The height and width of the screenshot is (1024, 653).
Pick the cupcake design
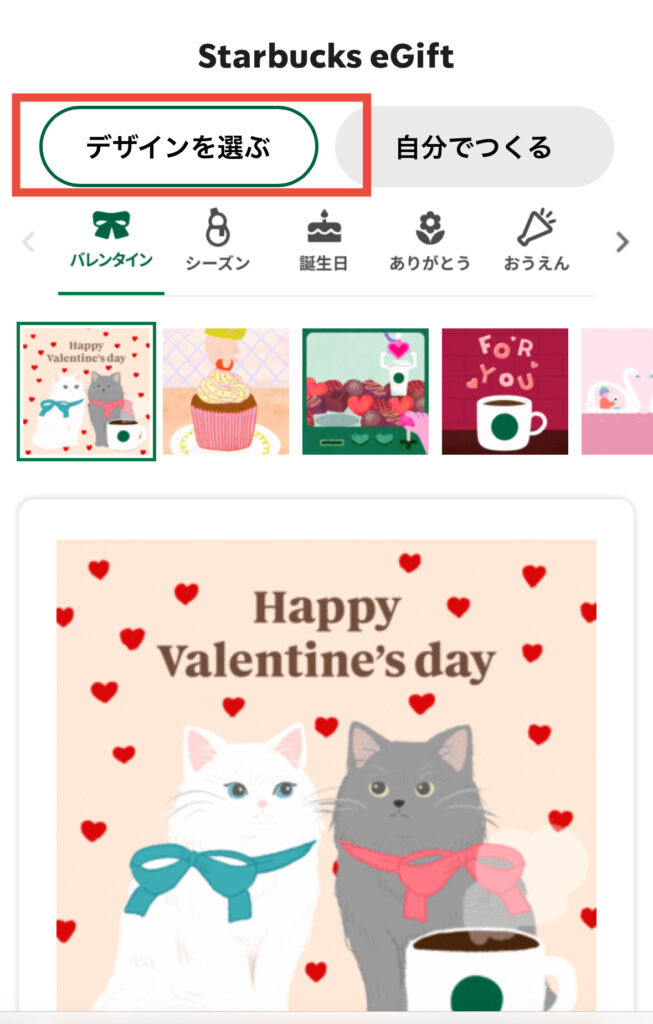coord(226,391)
